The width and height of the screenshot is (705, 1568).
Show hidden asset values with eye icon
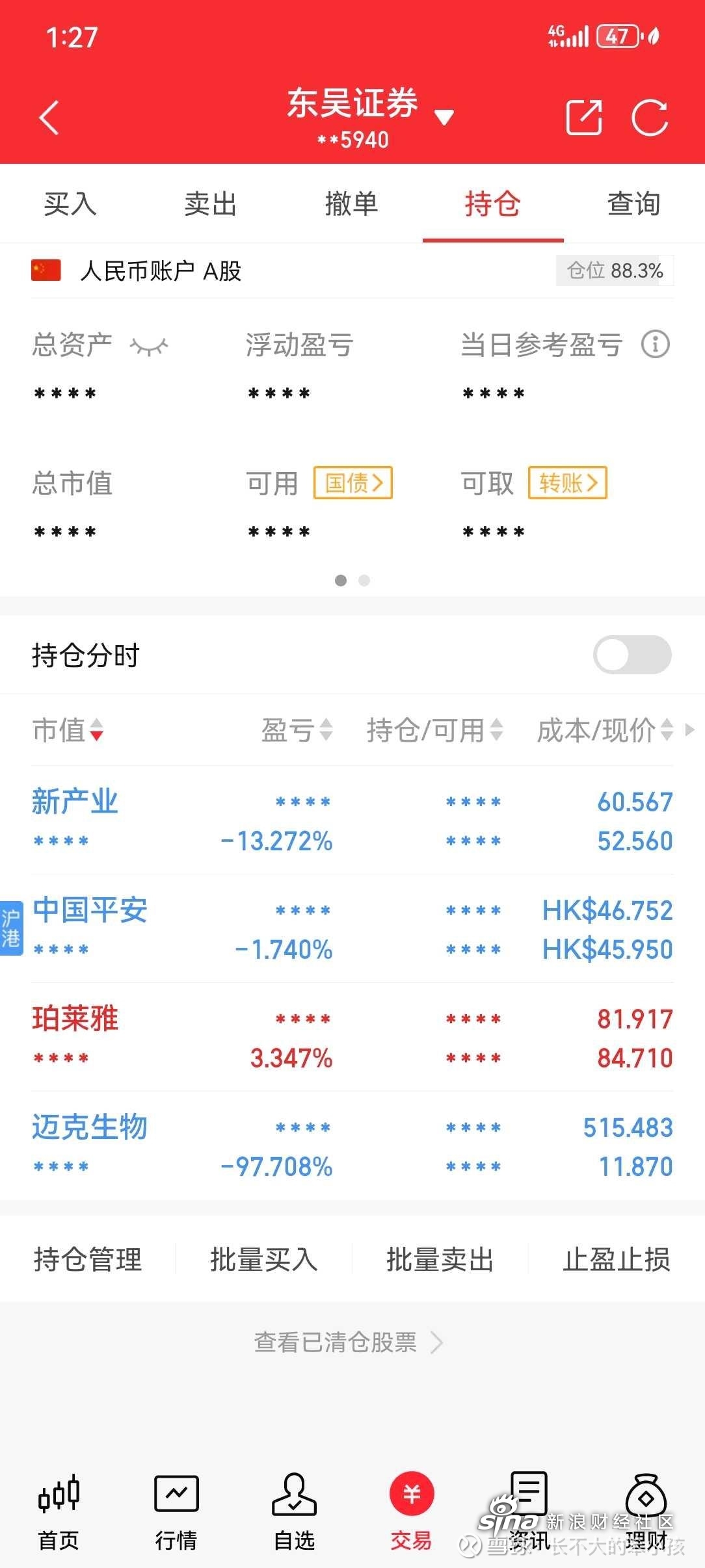149,346
